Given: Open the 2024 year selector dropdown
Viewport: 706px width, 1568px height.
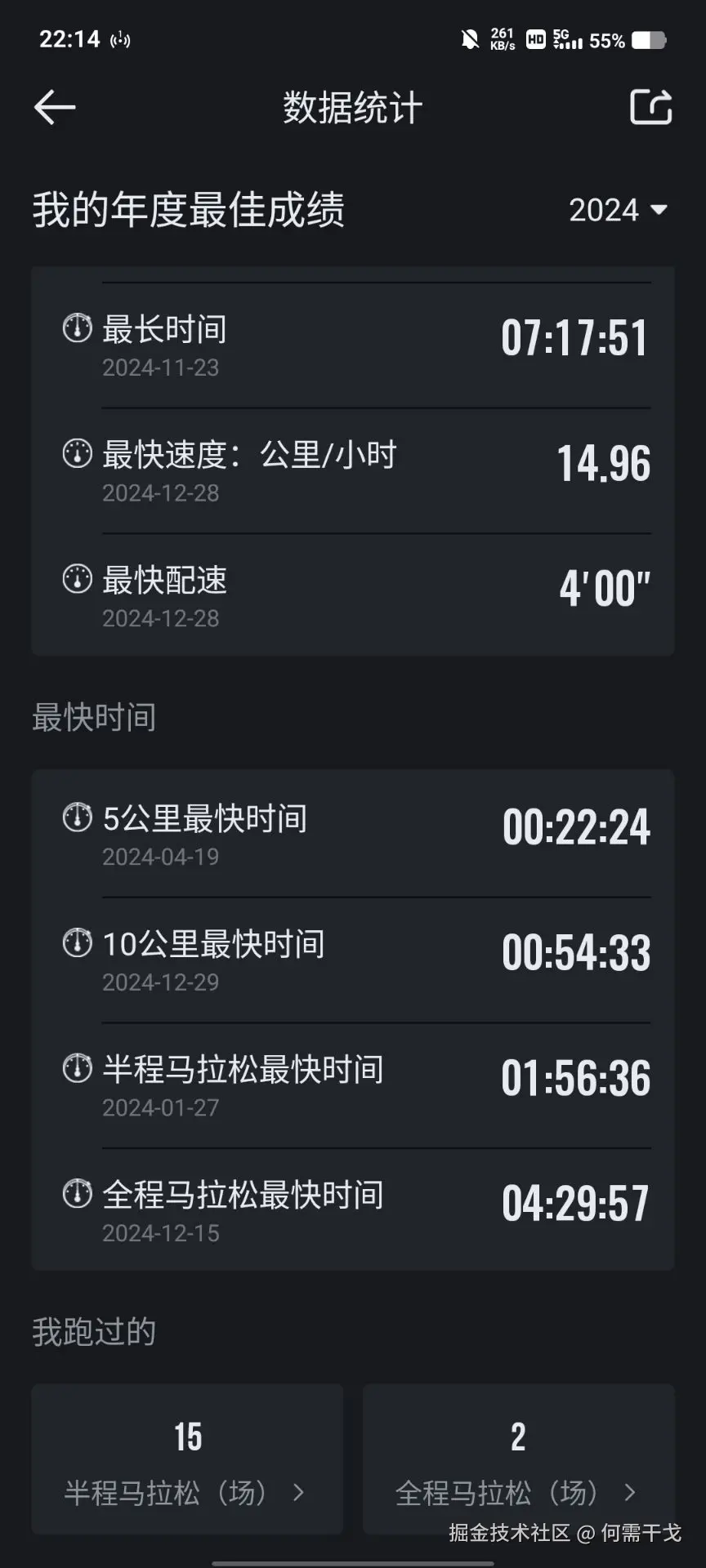Looking at the screenshot, I should [x=619, y=211].
